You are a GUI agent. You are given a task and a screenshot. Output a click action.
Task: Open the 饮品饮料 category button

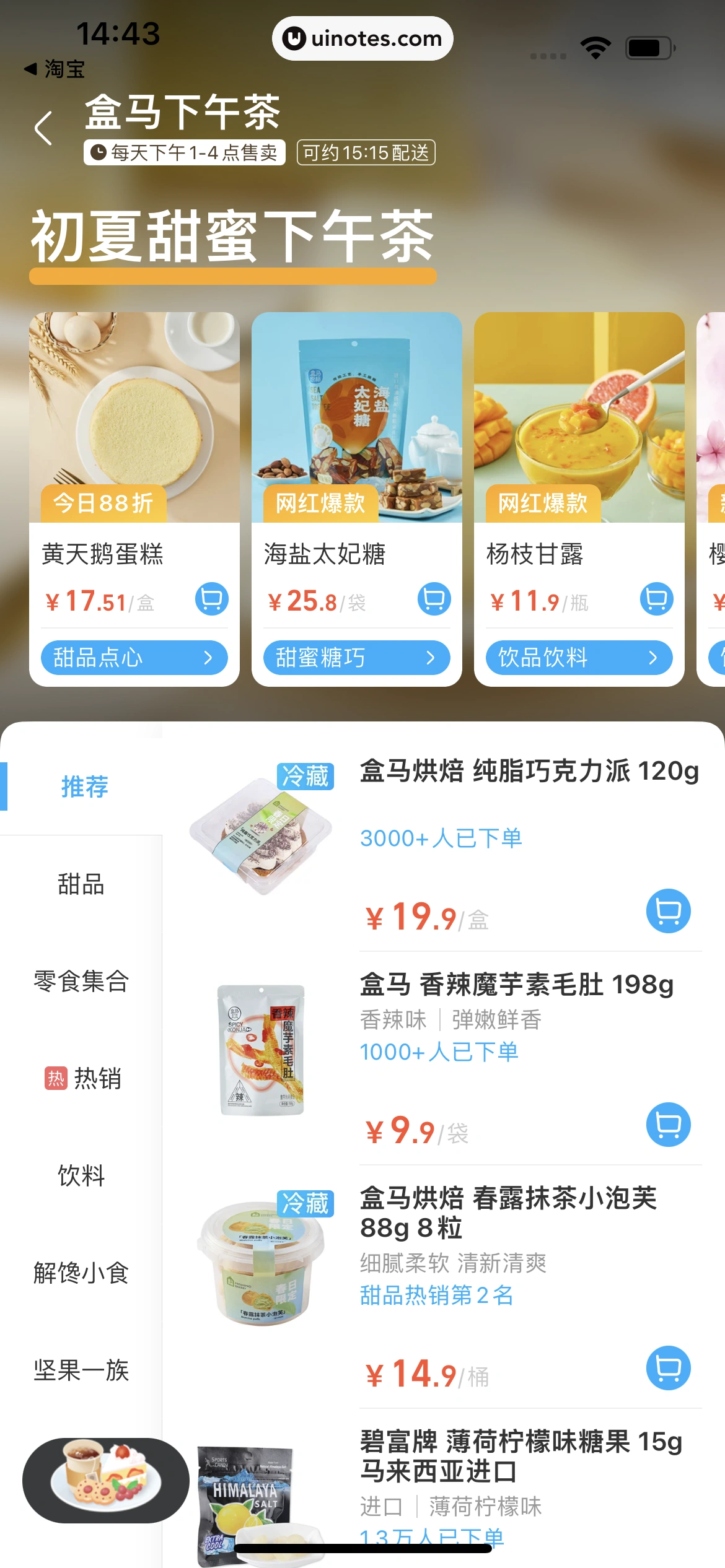579,658
